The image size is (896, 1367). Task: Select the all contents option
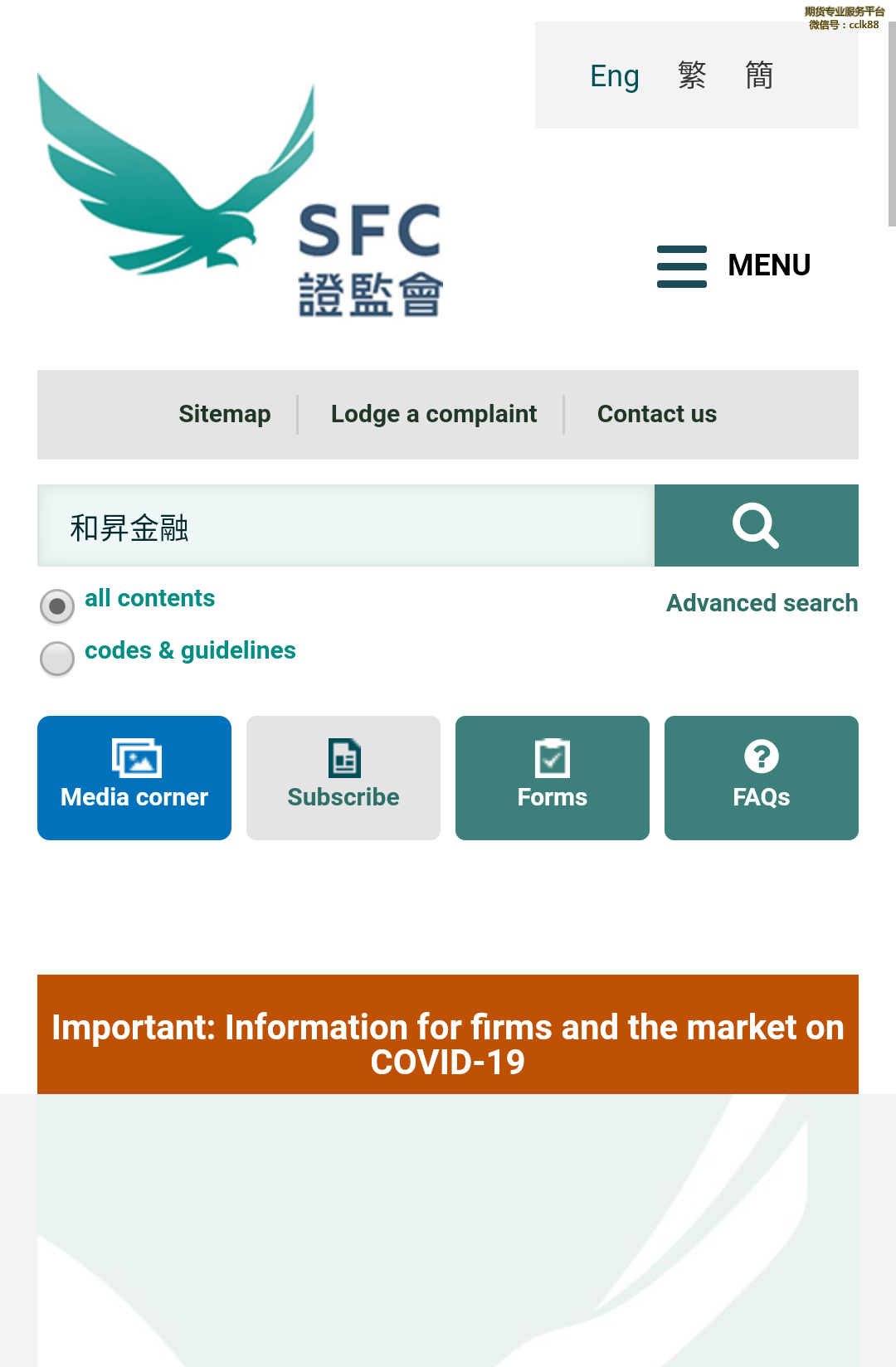click(x=58, y=606)
